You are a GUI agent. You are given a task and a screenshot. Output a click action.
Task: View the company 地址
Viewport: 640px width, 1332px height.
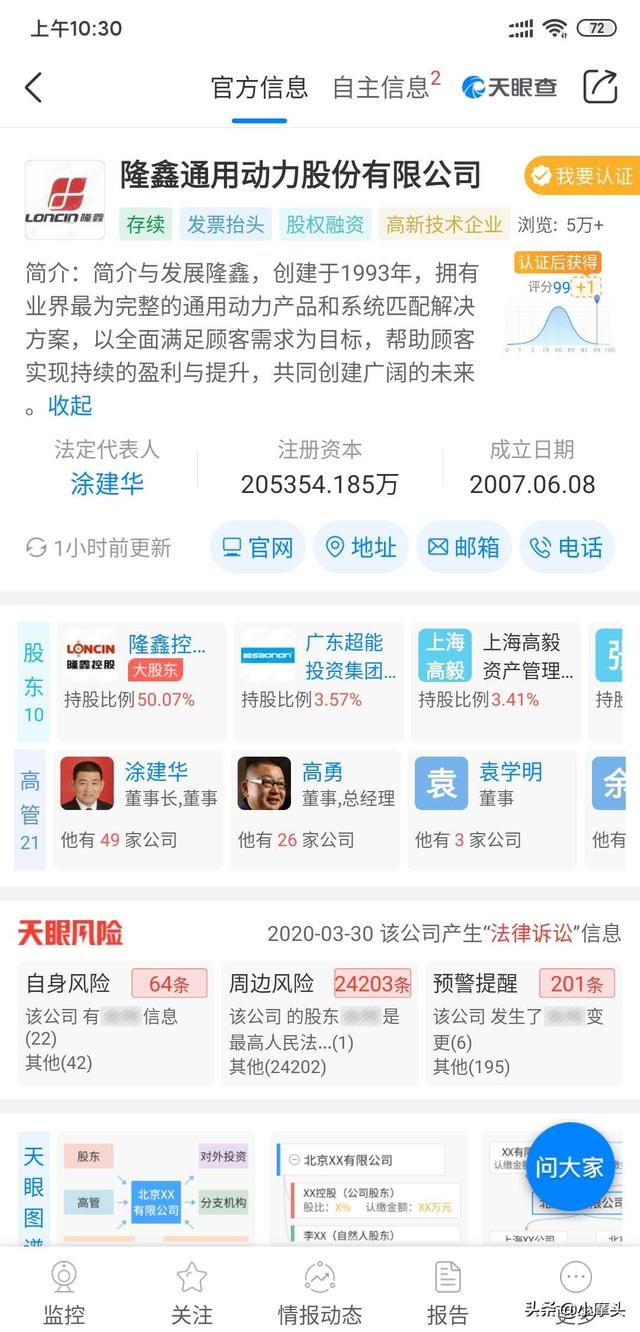click(x=361, y=547)
